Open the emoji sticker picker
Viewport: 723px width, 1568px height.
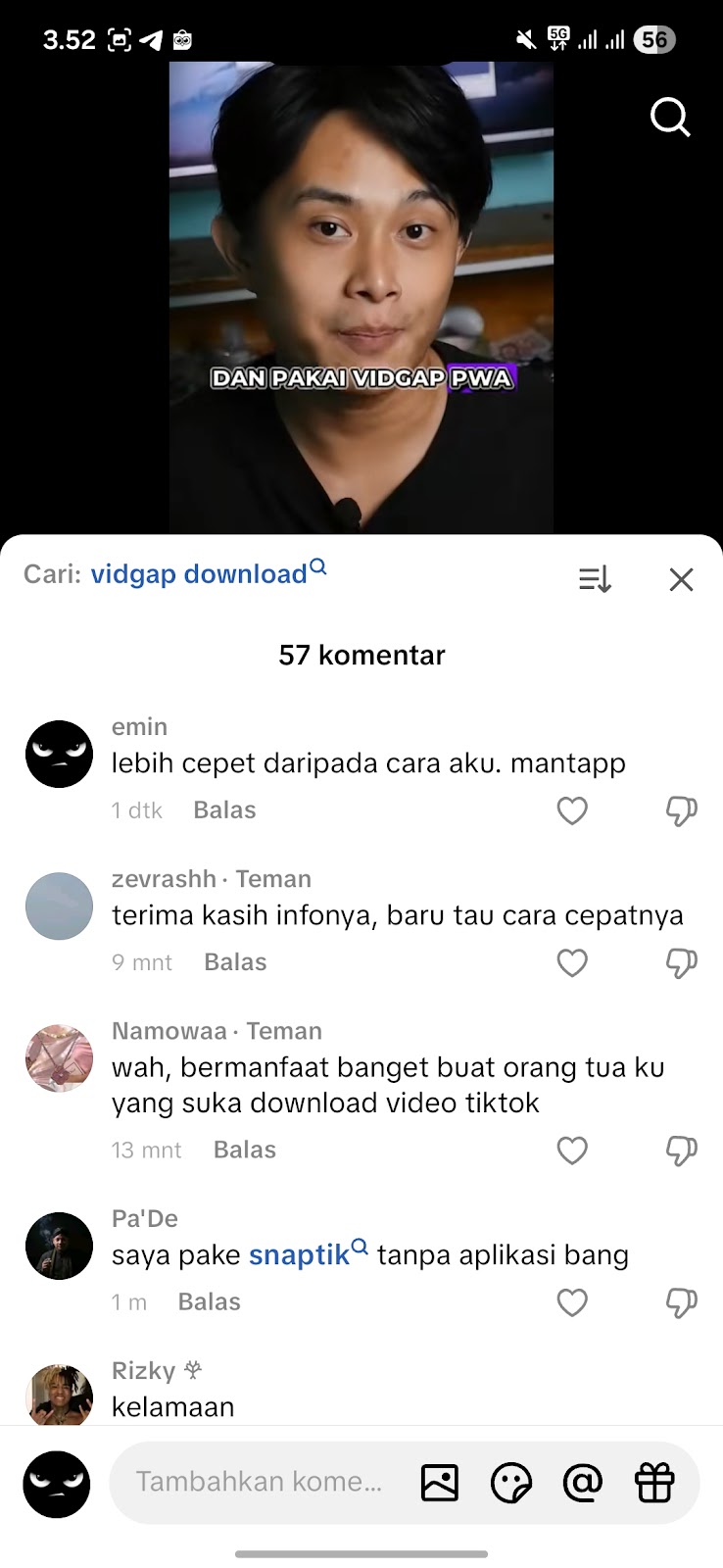[x=510, y=1483]
